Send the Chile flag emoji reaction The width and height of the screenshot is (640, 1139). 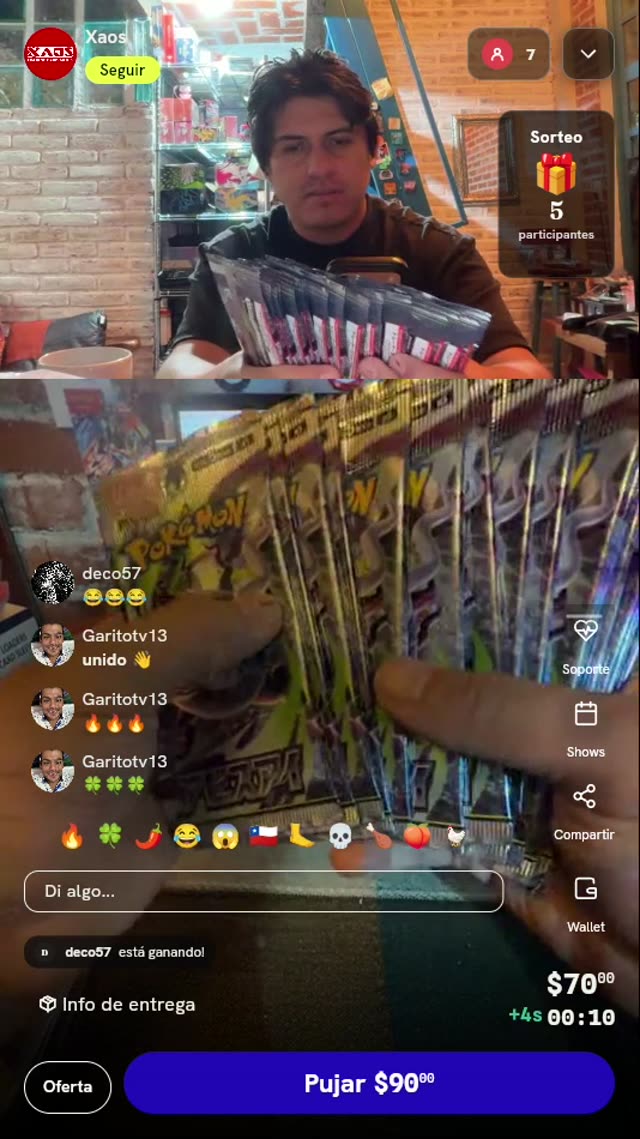pyautogui.click(x=263, y=836)
